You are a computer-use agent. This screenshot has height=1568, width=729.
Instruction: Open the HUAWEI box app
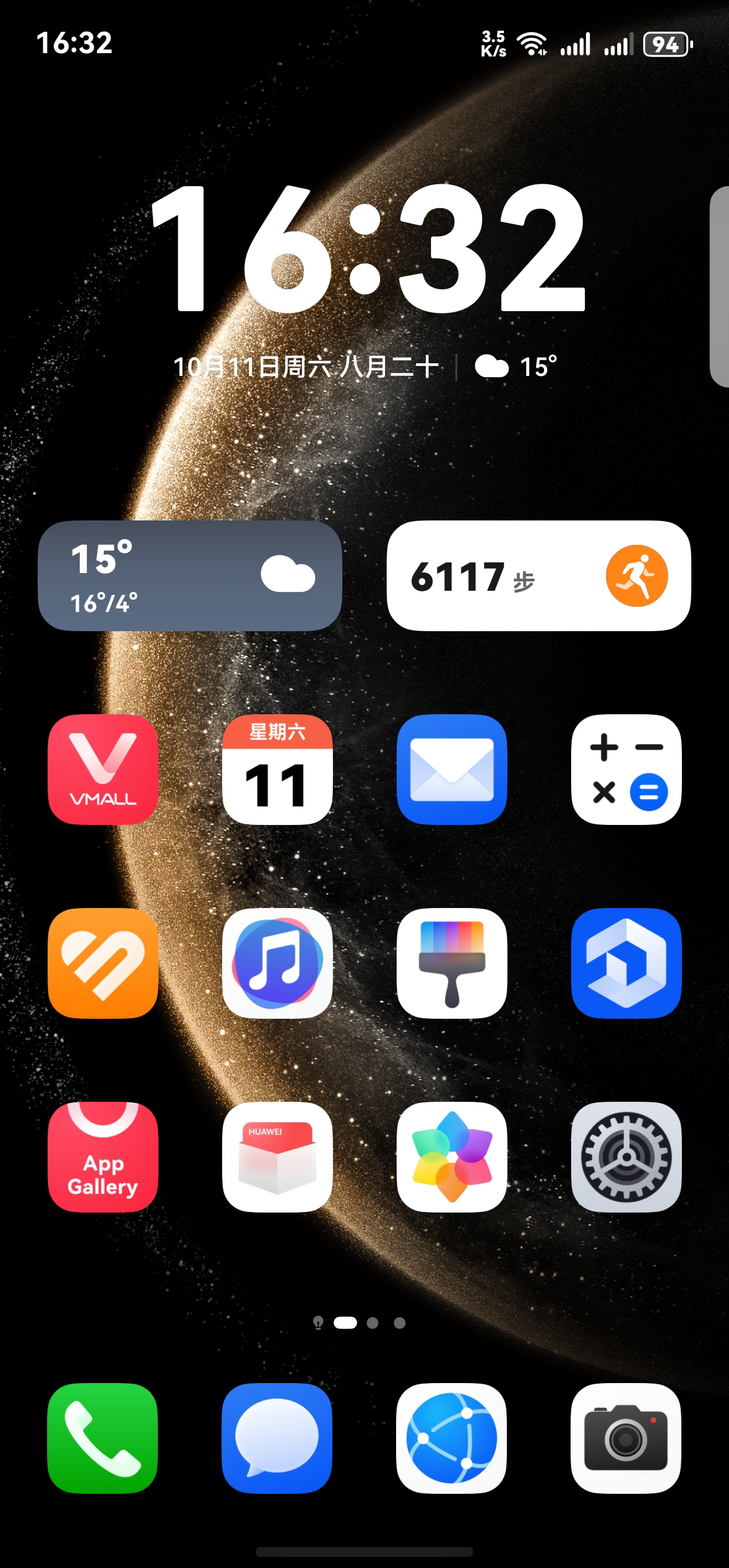pos(277,1157)
